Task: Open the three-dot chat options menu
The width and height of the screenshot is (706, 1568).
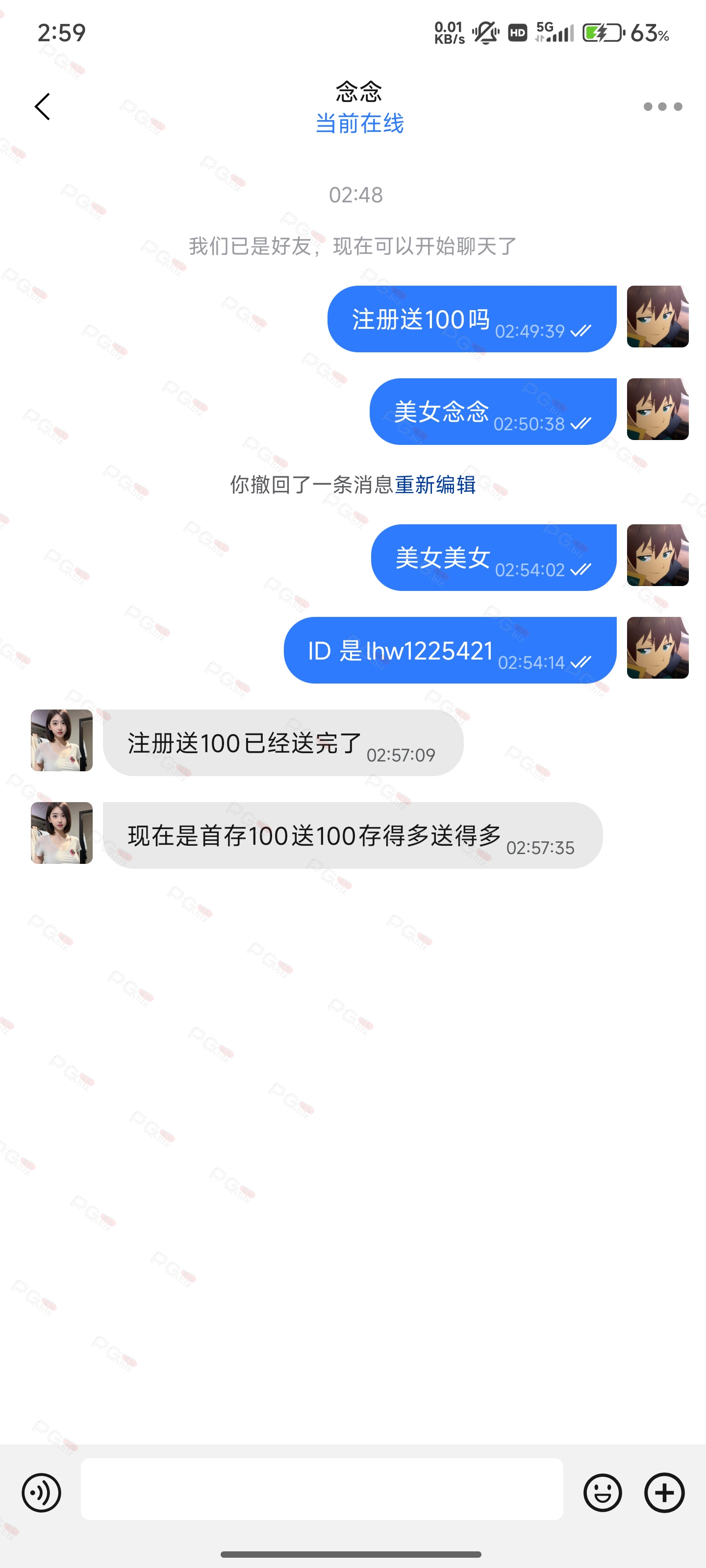Action: (x=662, y=107)
